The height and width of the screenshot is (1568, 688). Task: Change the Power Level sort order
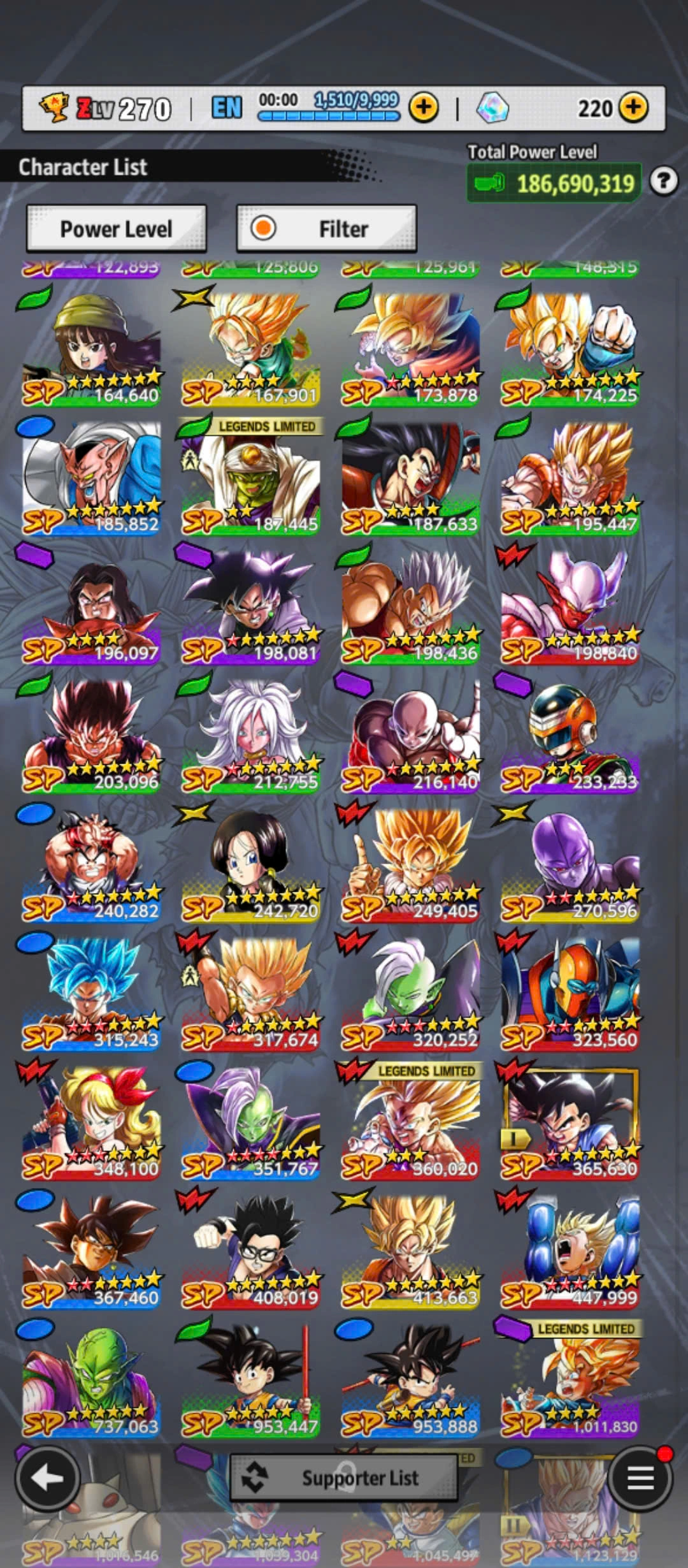point(116,229)
